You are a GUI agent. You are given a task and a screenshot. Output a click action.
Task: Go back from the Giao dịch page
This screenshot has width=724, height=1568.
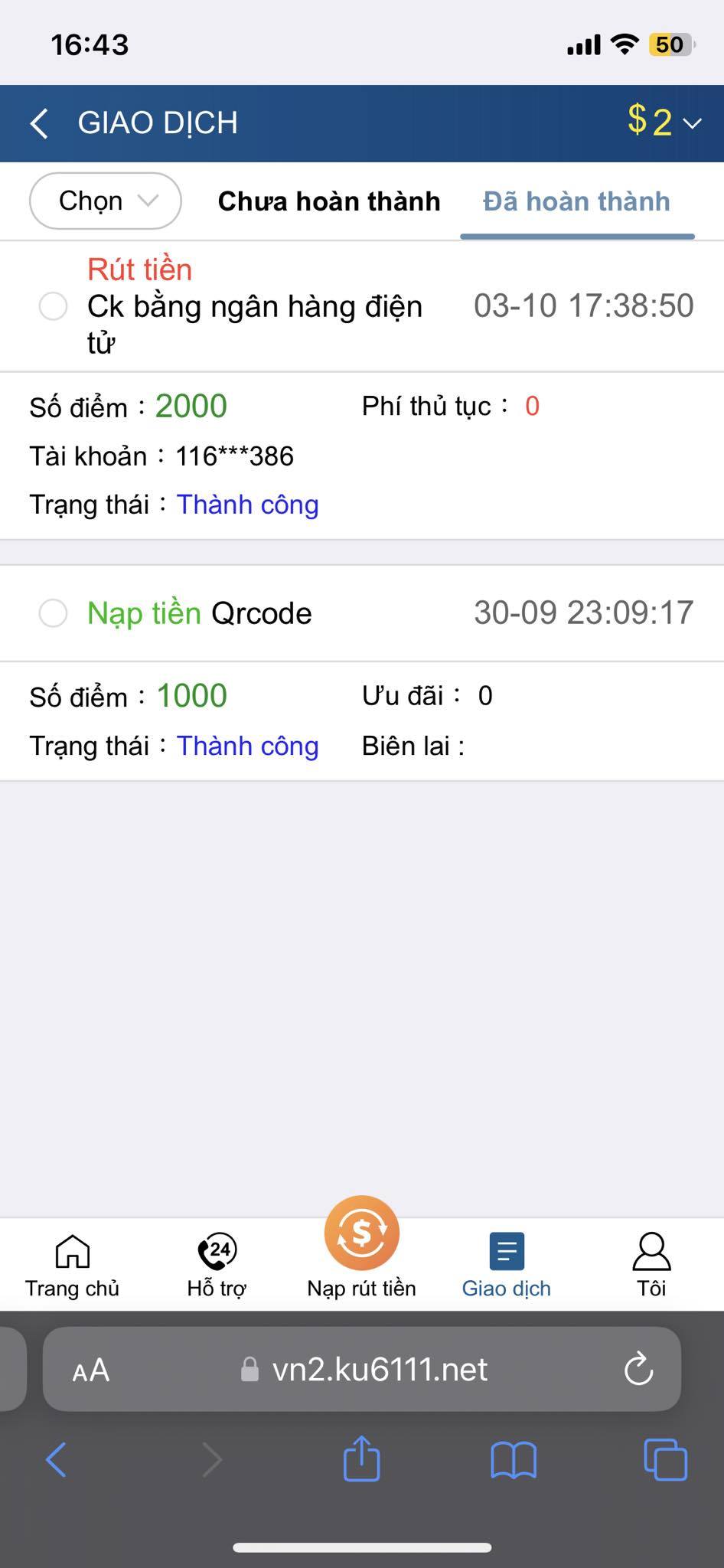[x=40, y=123]
